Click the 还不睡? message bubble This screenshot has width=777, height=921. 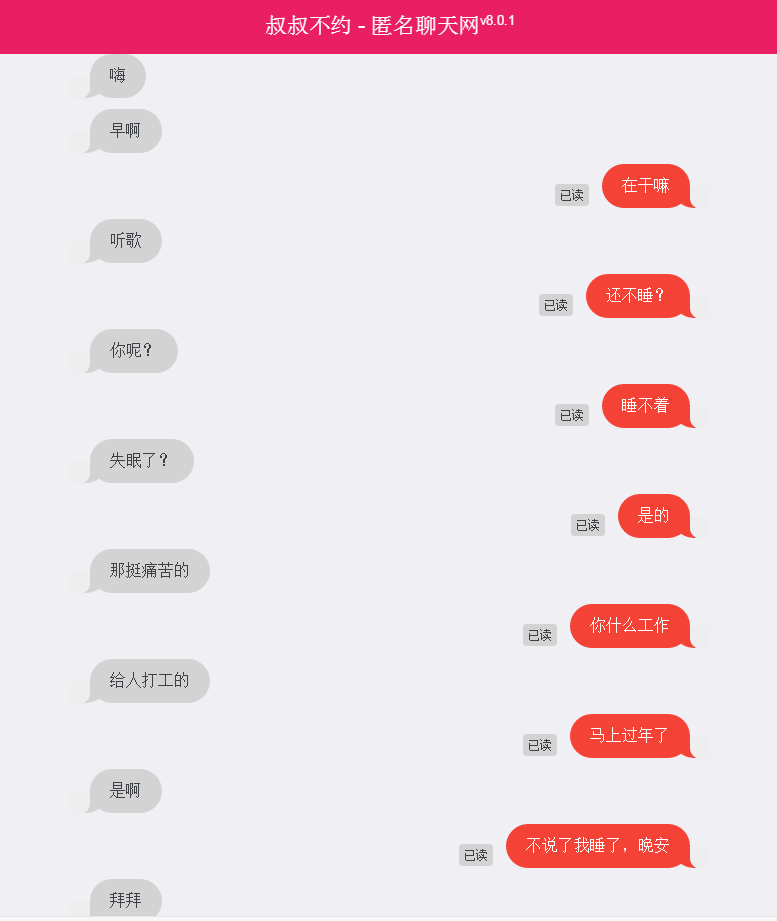pos(638,296)
